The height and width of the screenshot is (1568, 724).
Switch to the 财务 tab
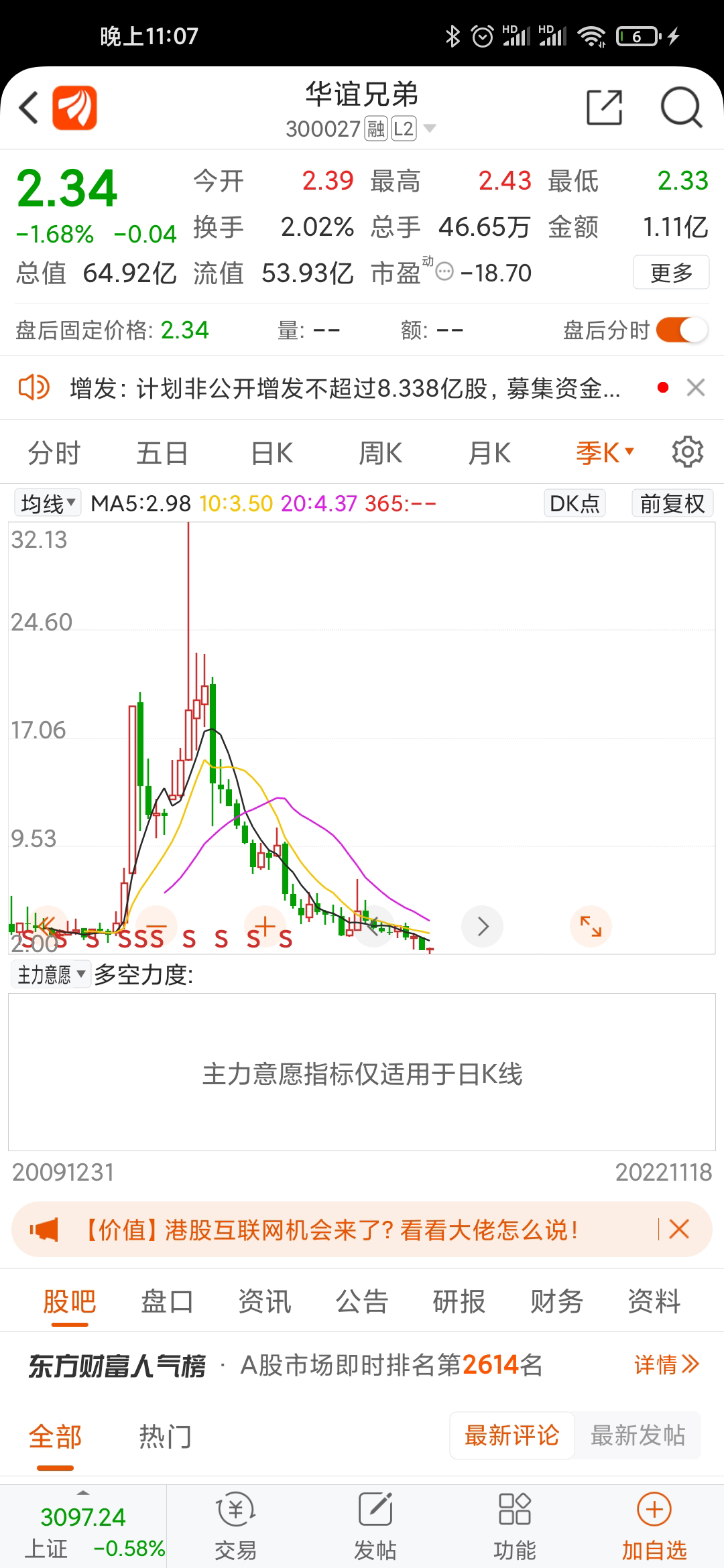coord(556,1301)
